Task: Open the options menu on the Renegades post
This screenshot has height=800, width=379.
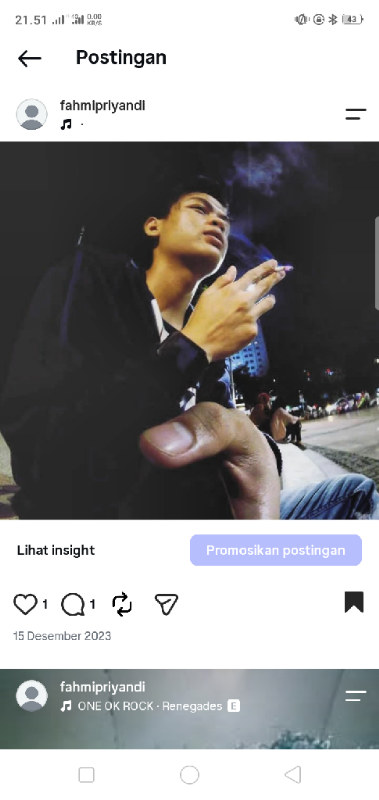Action: coord(356,696)
